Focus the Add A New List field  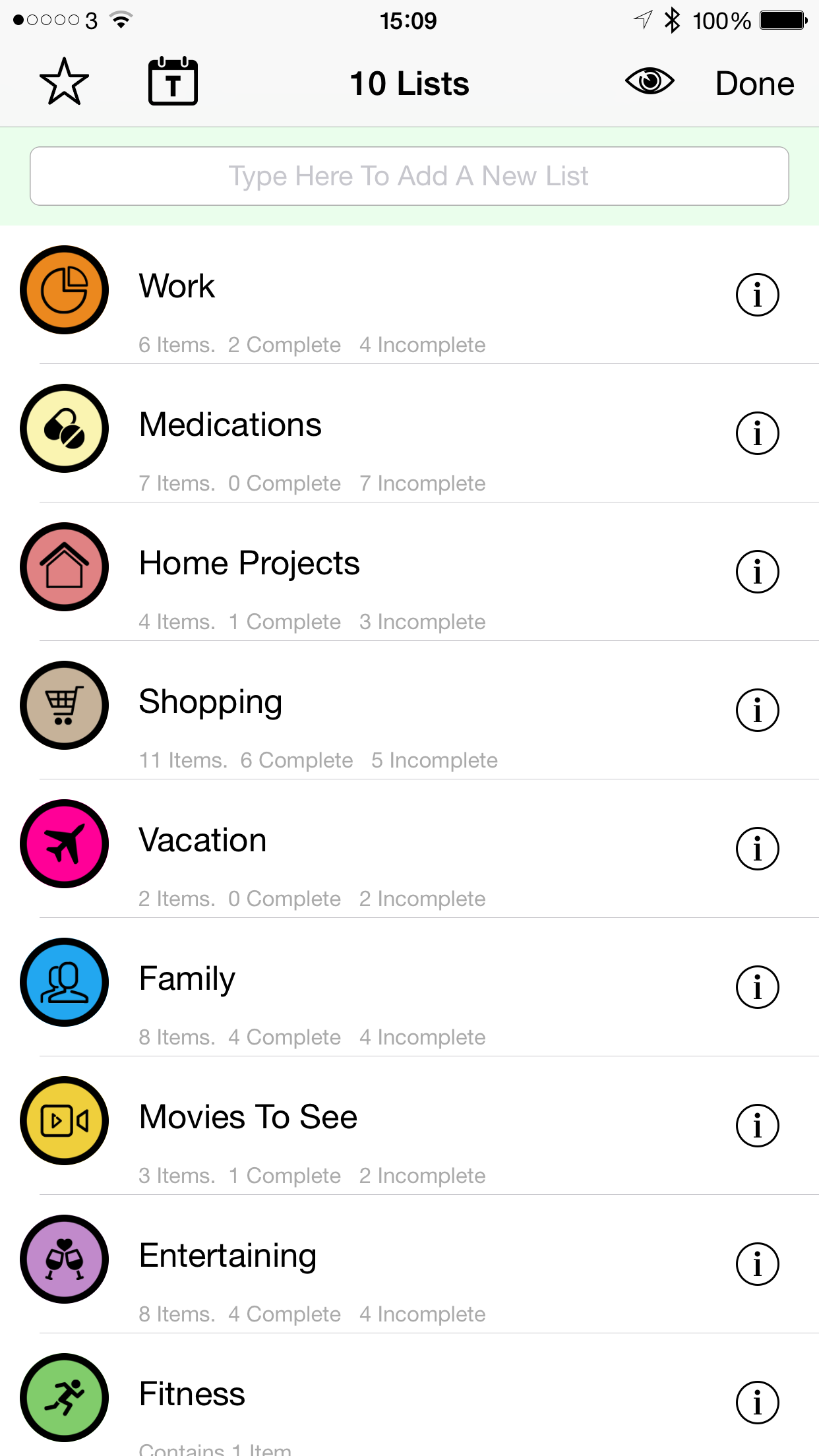409,176
